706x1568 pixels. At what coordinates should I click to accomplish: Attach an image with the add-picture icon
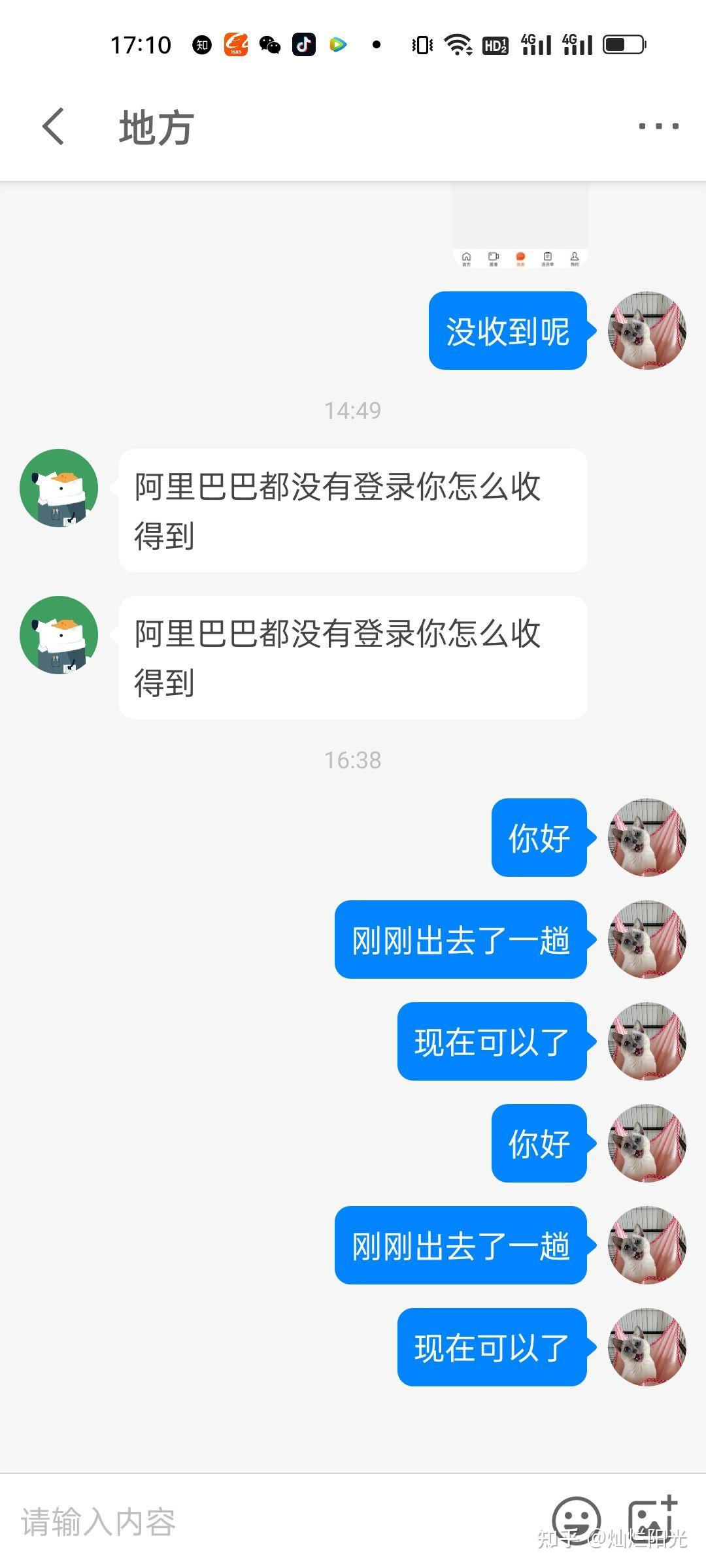(x=652, y=1520)
